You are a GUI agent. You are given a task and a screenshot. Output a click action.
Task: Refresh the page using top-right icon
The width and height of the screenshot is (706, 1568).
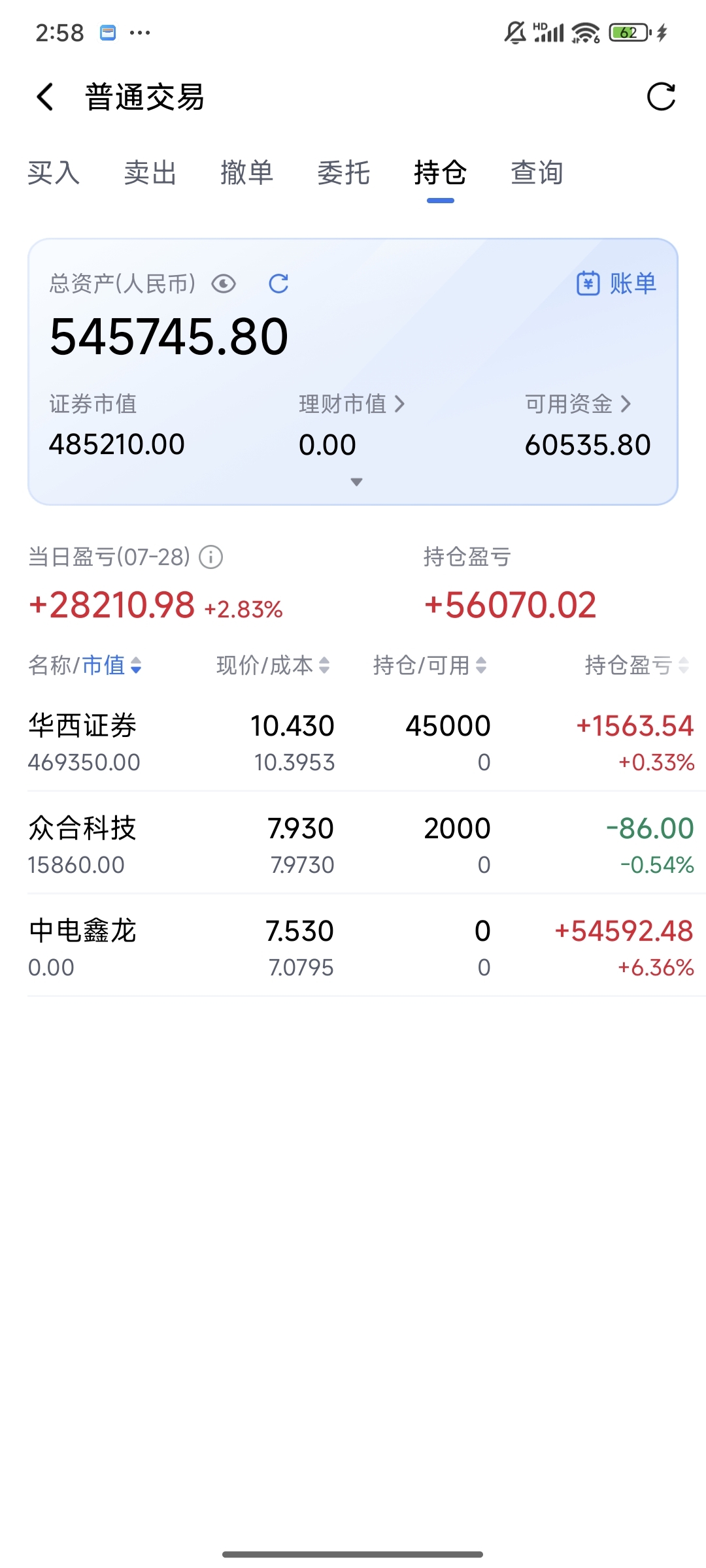[661, 97]
